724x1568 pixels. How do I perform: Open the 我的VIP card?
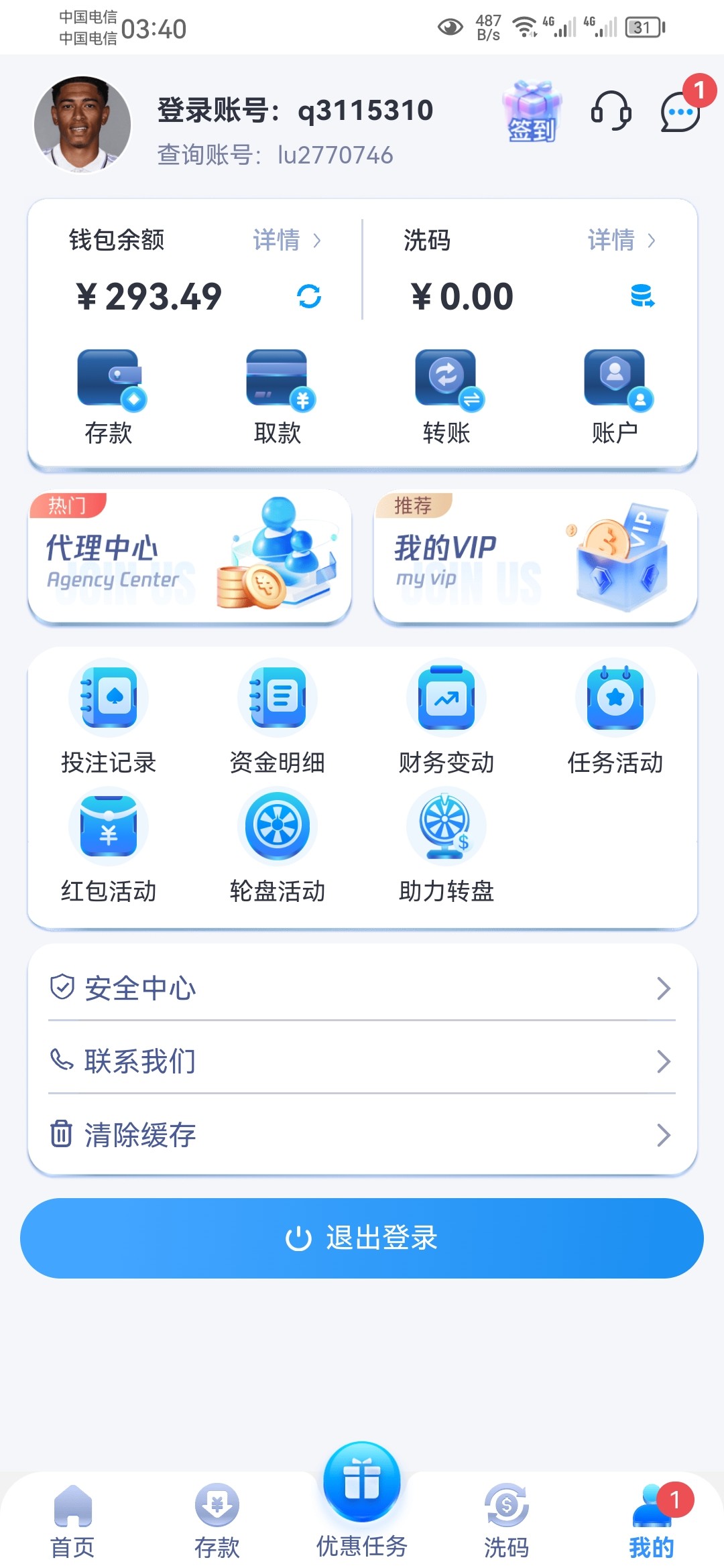(535, 556)
